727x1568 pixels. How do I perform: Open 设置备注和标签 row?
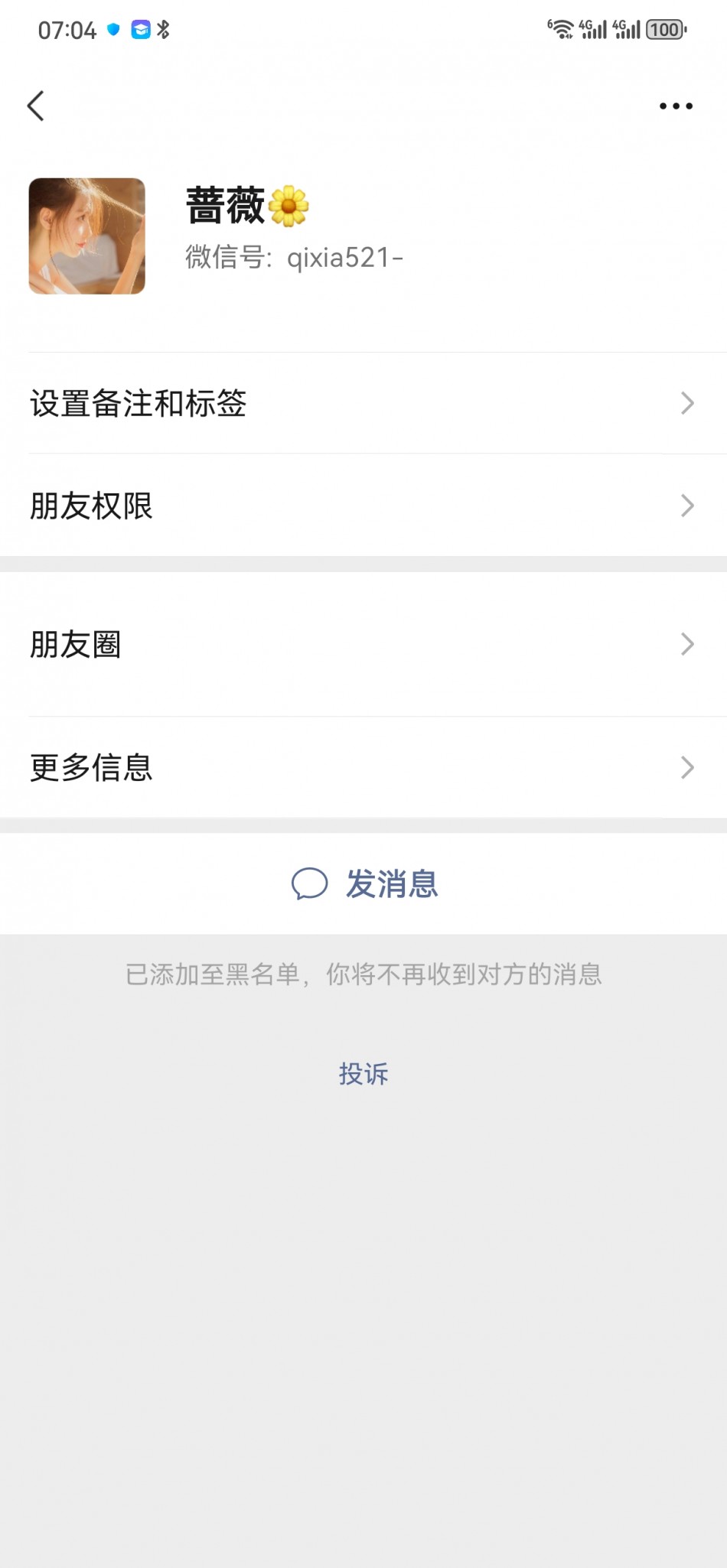(x=363, y=403)
